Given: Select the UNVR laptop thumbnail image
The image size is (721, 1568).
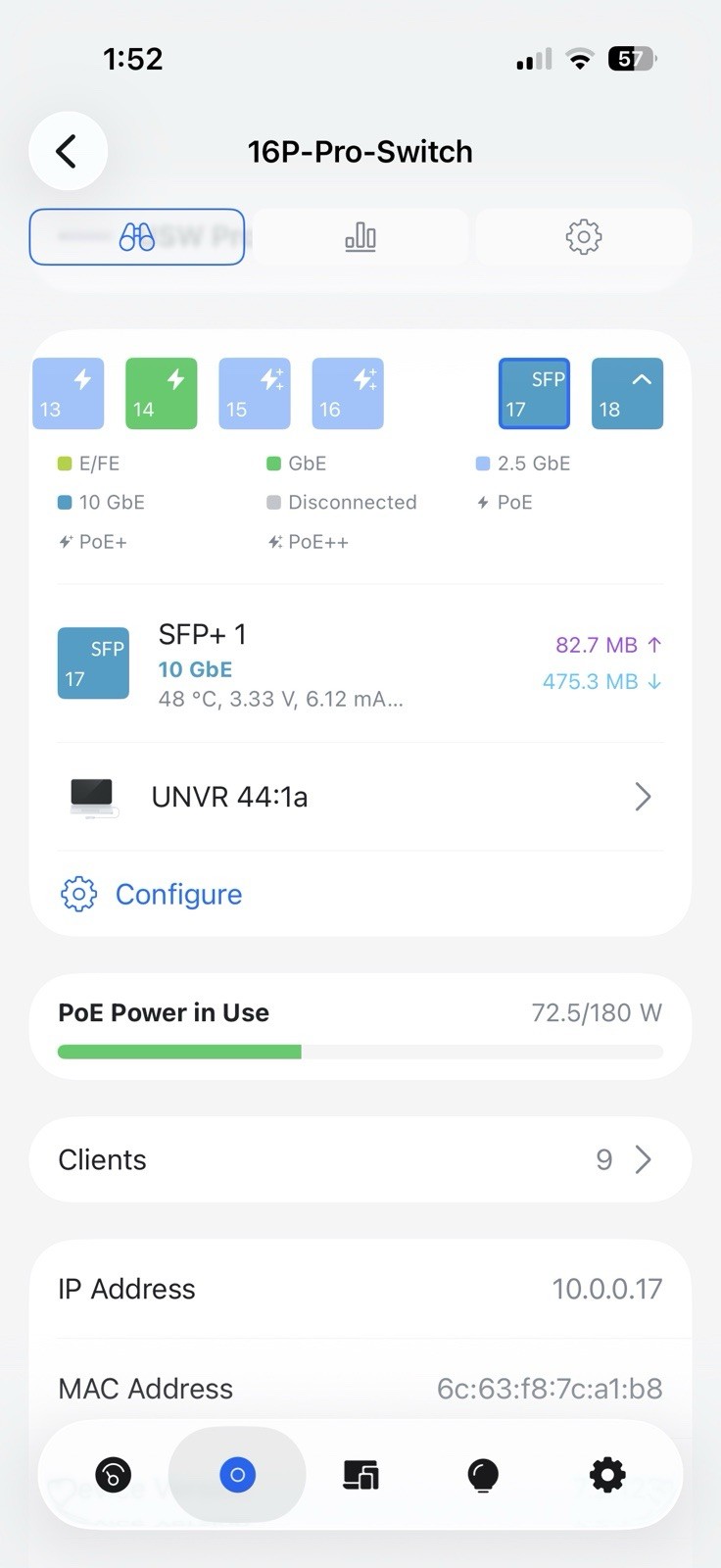Looking at the screenshot, I should tap(92, 797).
